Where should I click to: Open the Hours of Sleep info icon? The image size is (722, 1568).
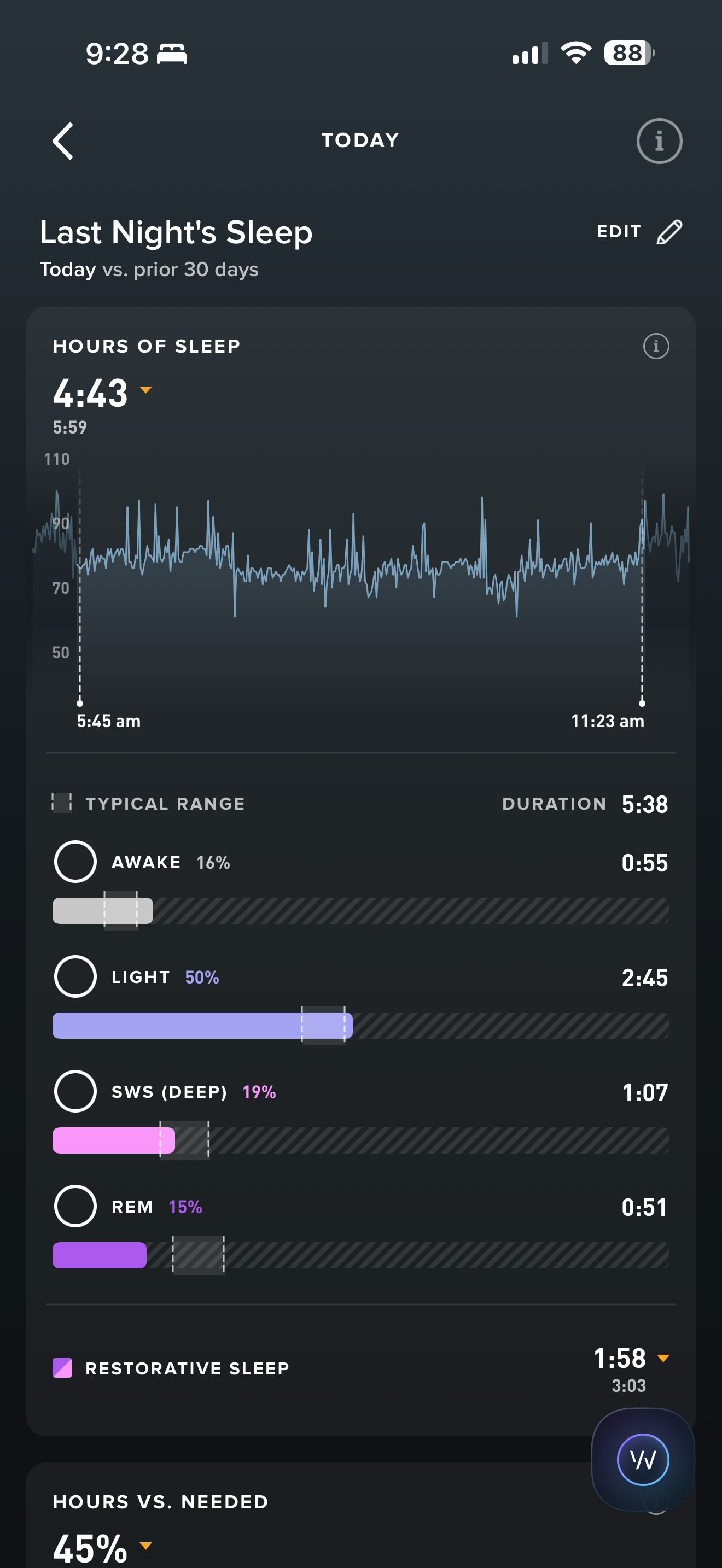point(656,346)
